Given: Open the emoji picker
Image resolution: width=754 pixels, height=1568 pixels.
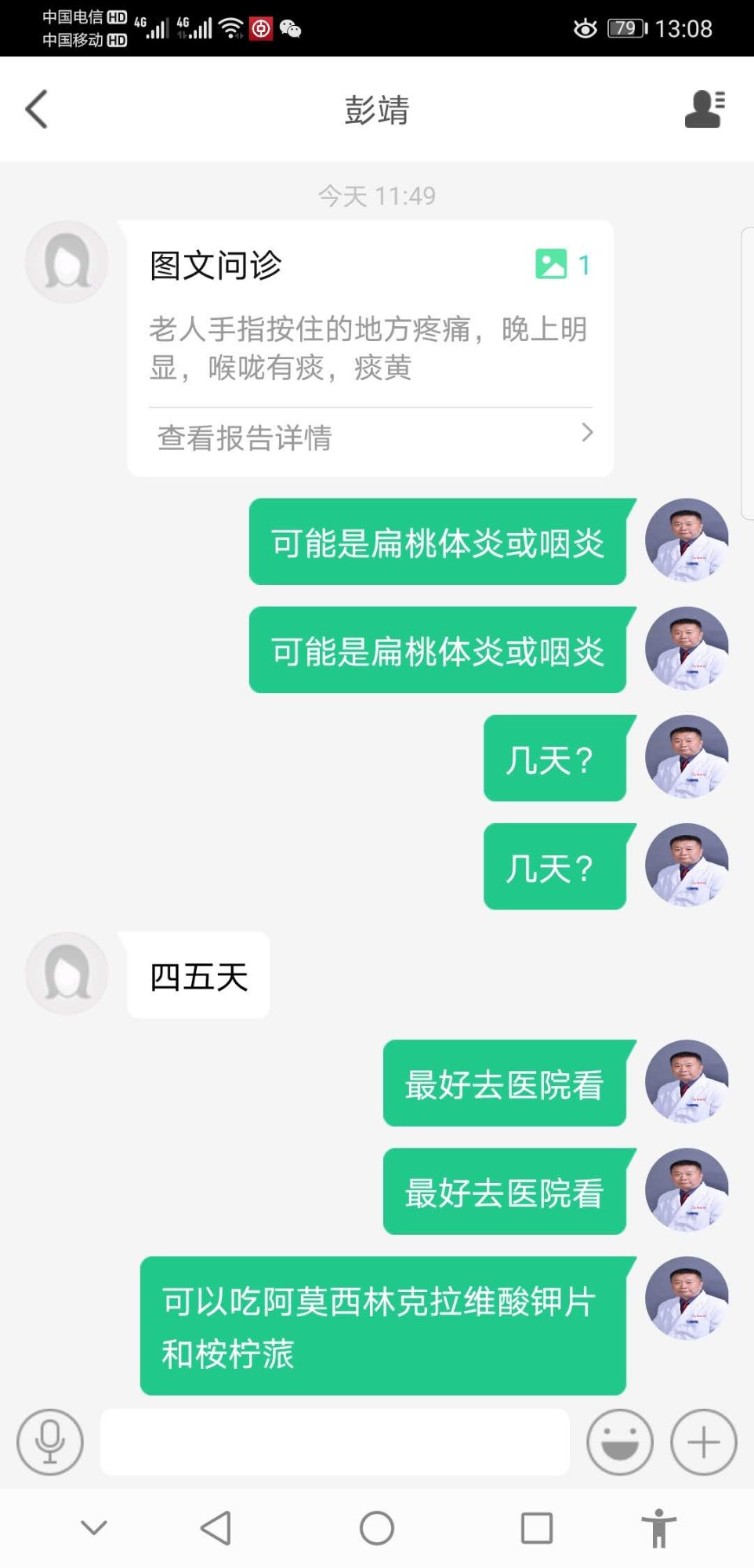Looking at the screenshot, I should [619, 1442].
